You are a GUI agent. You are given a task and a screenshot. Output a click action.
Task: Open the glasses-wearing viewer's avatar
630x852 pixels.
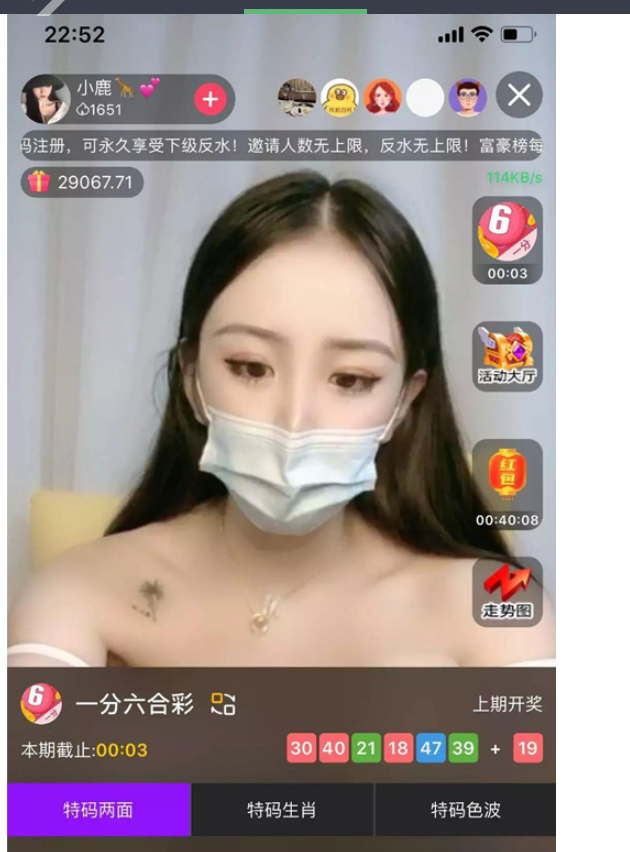[x=467, y=98]
